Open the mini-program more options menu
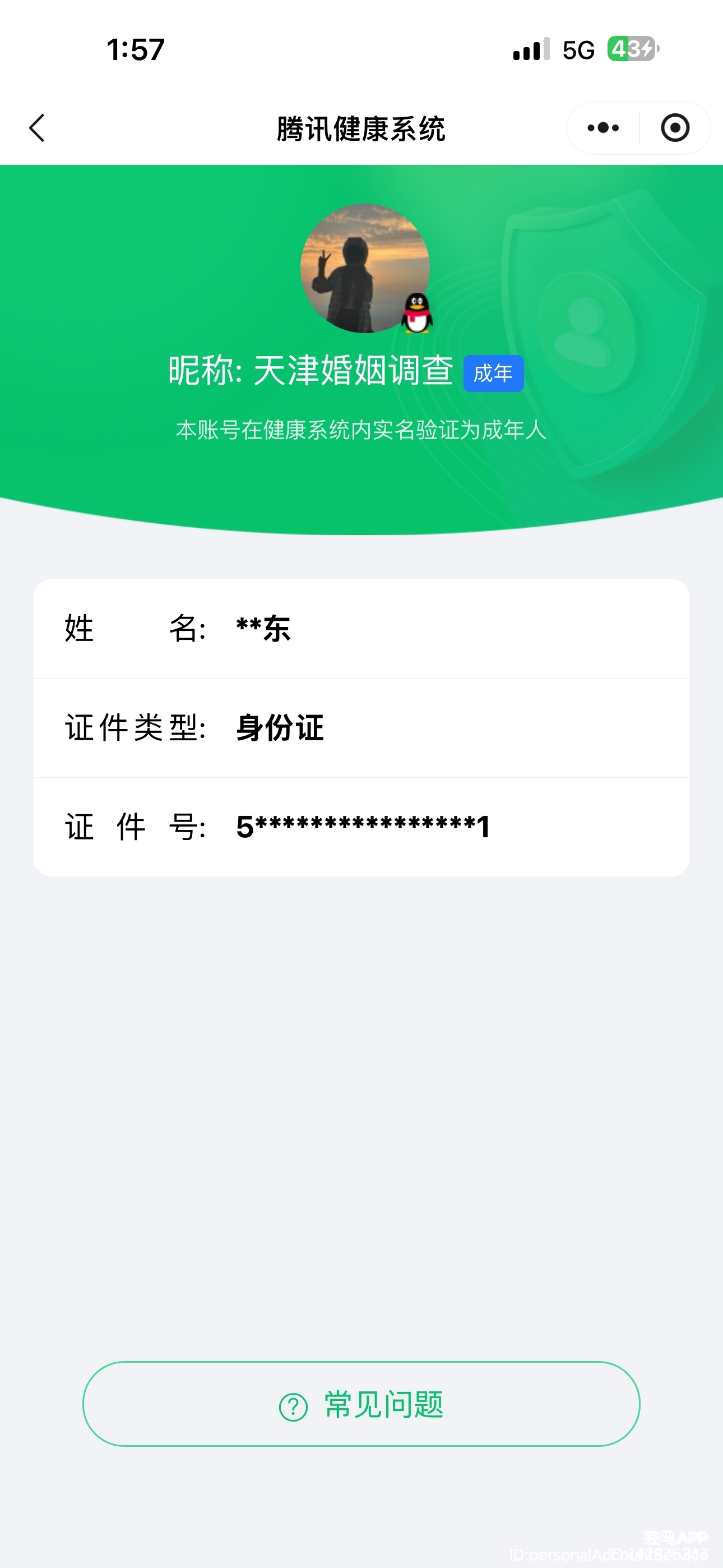The image size is (723, 1568). [601, 127]
